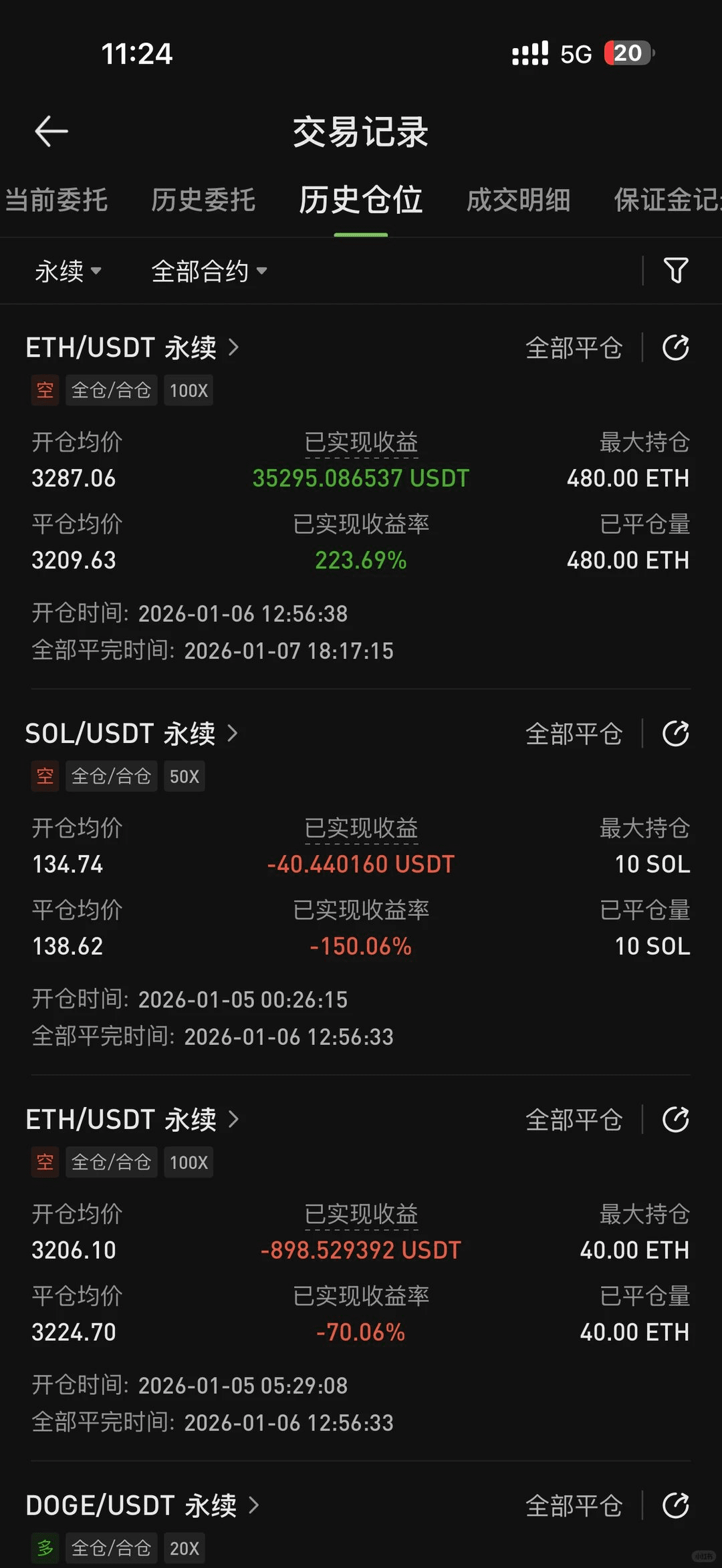
Task: Switch to the 当前委托 tab
Action: point(56,200)
